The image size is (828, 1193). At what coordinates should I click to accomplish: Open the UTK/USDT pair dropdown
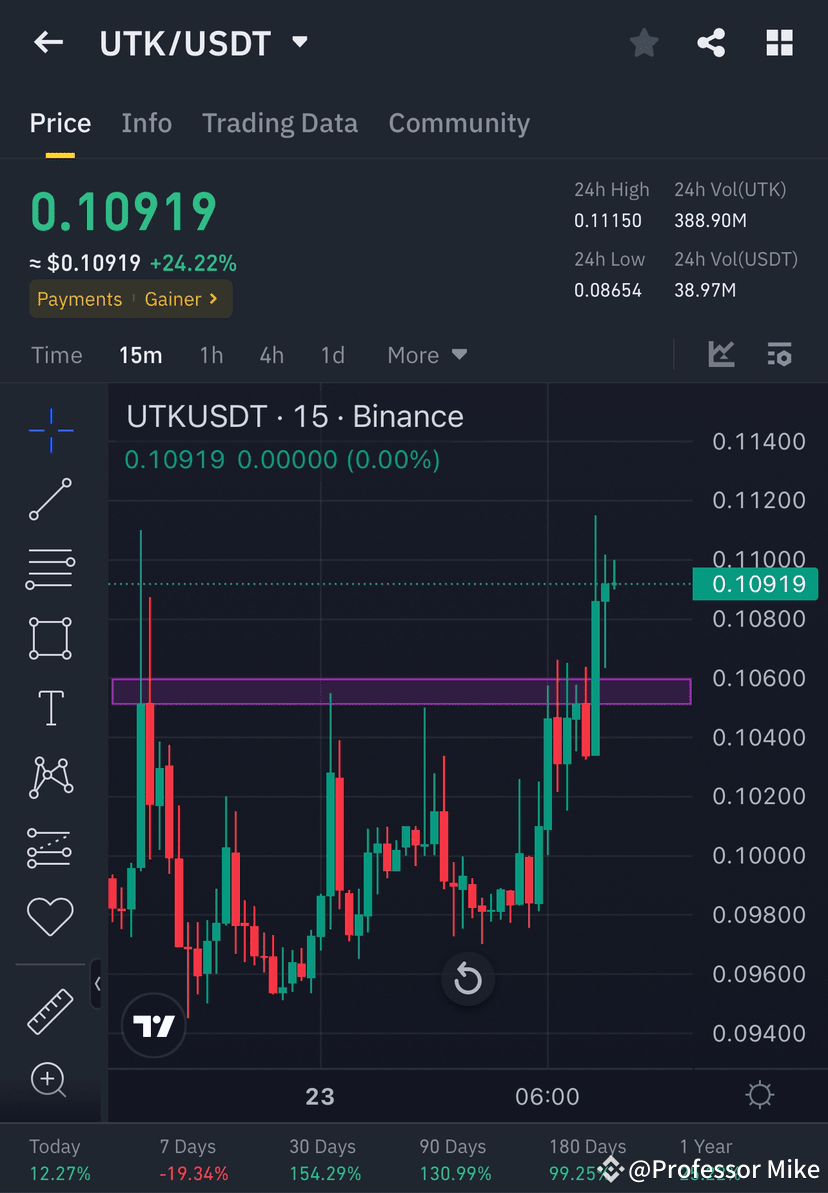pyautogui.click(x=298, y=42)
